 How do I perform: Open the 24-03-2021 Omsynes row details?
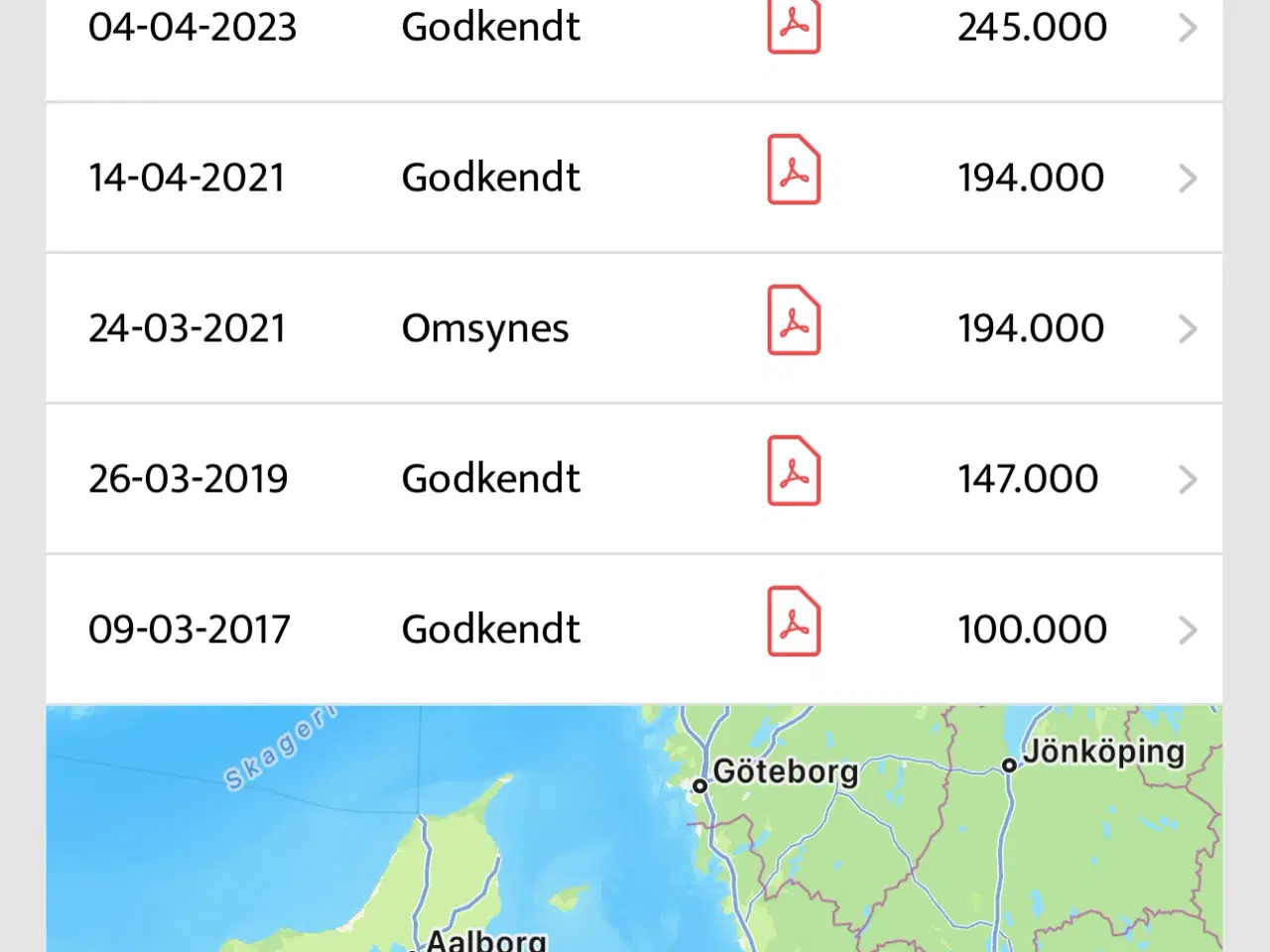tap(1188, 329)
